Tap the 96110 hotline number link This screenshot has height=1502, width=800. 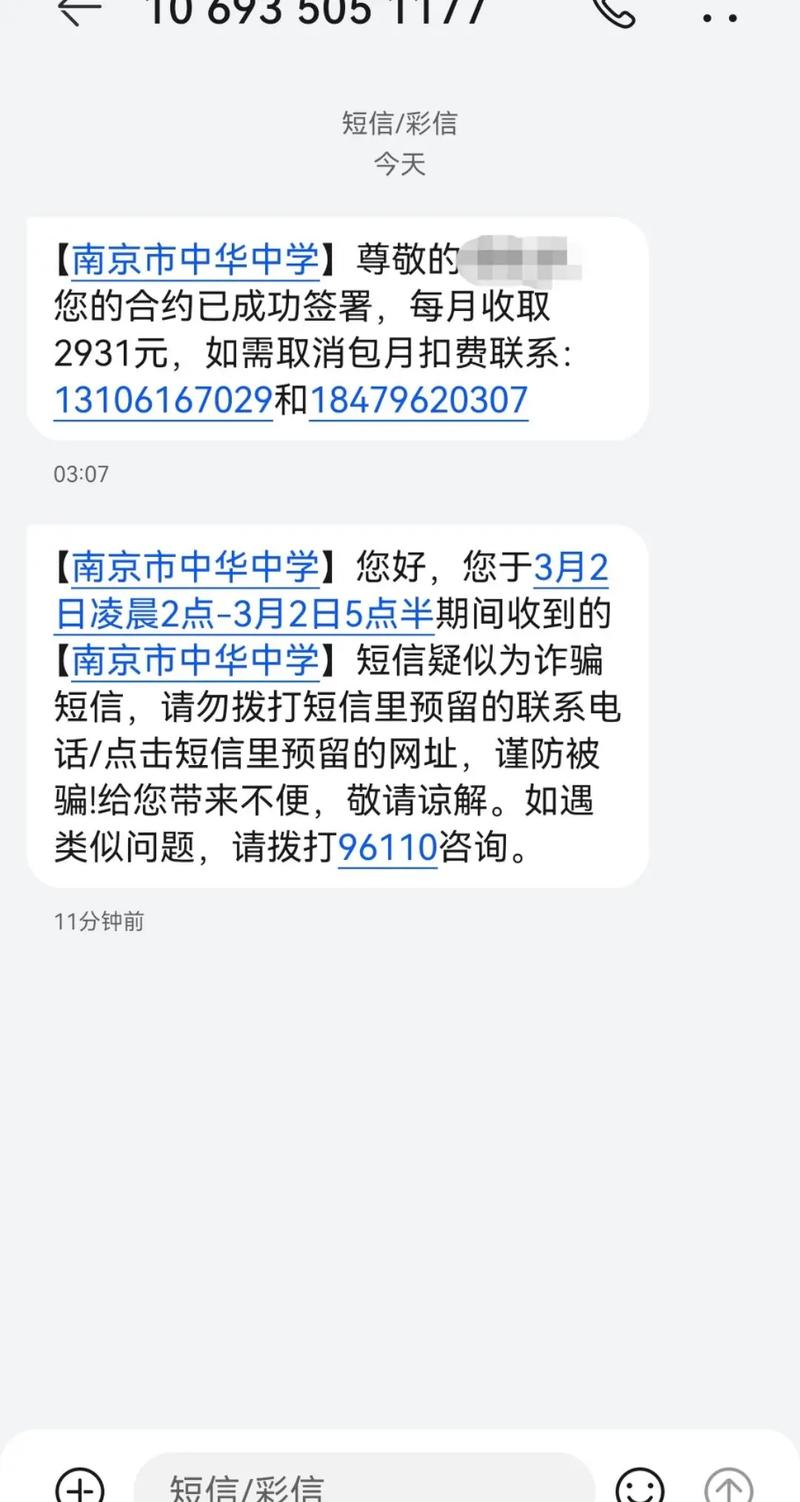388,849
